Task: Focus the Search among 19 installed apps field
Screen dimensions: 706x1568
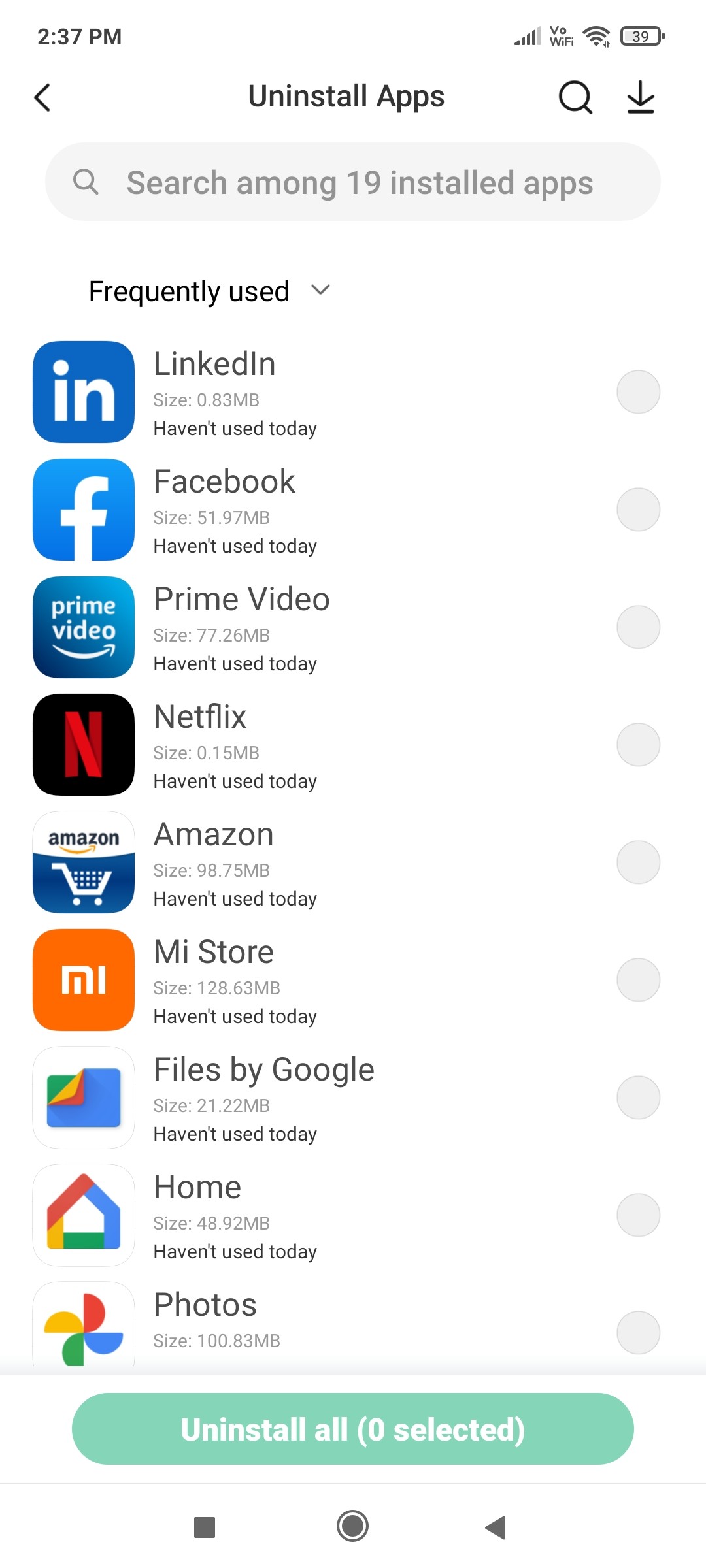Action: point(353,182)
